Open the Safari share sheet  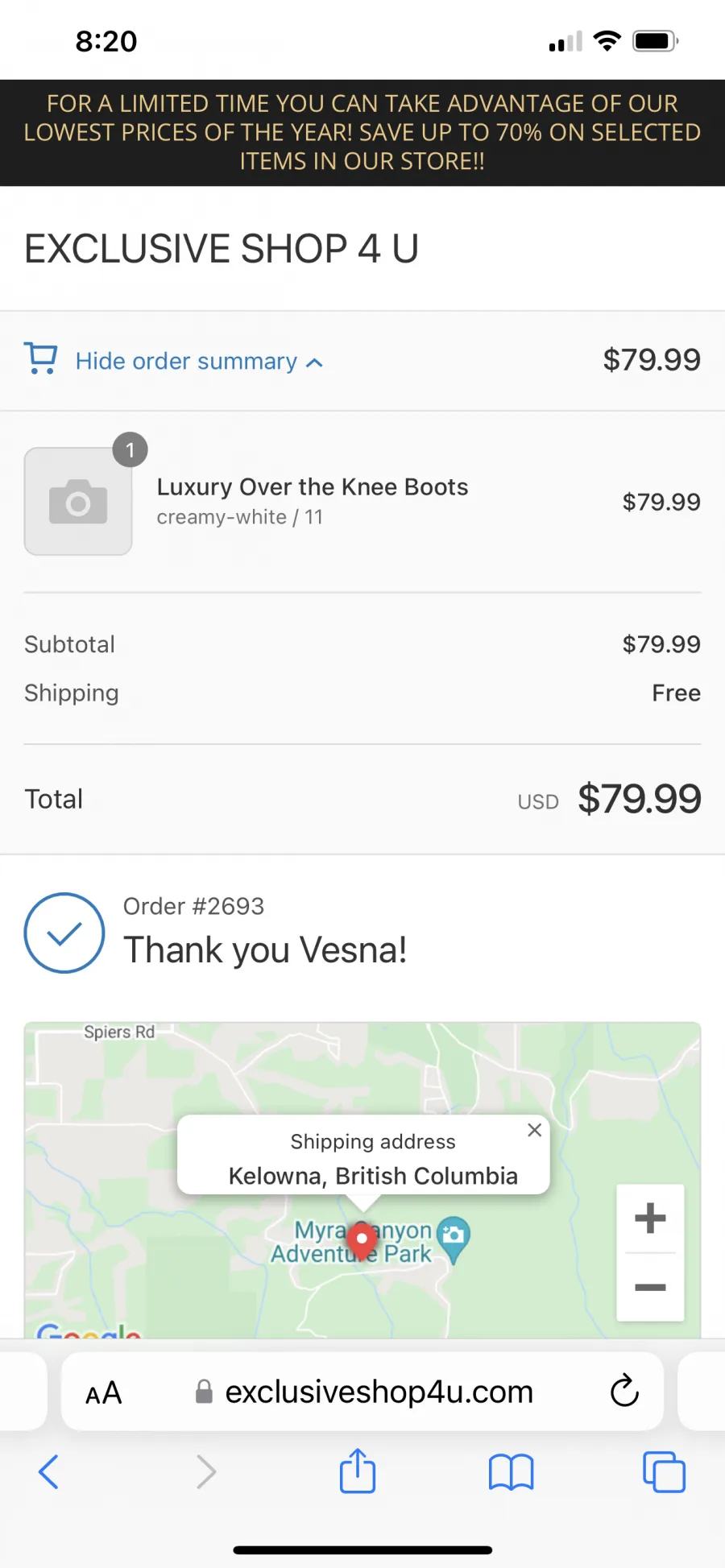point(358,1471)
